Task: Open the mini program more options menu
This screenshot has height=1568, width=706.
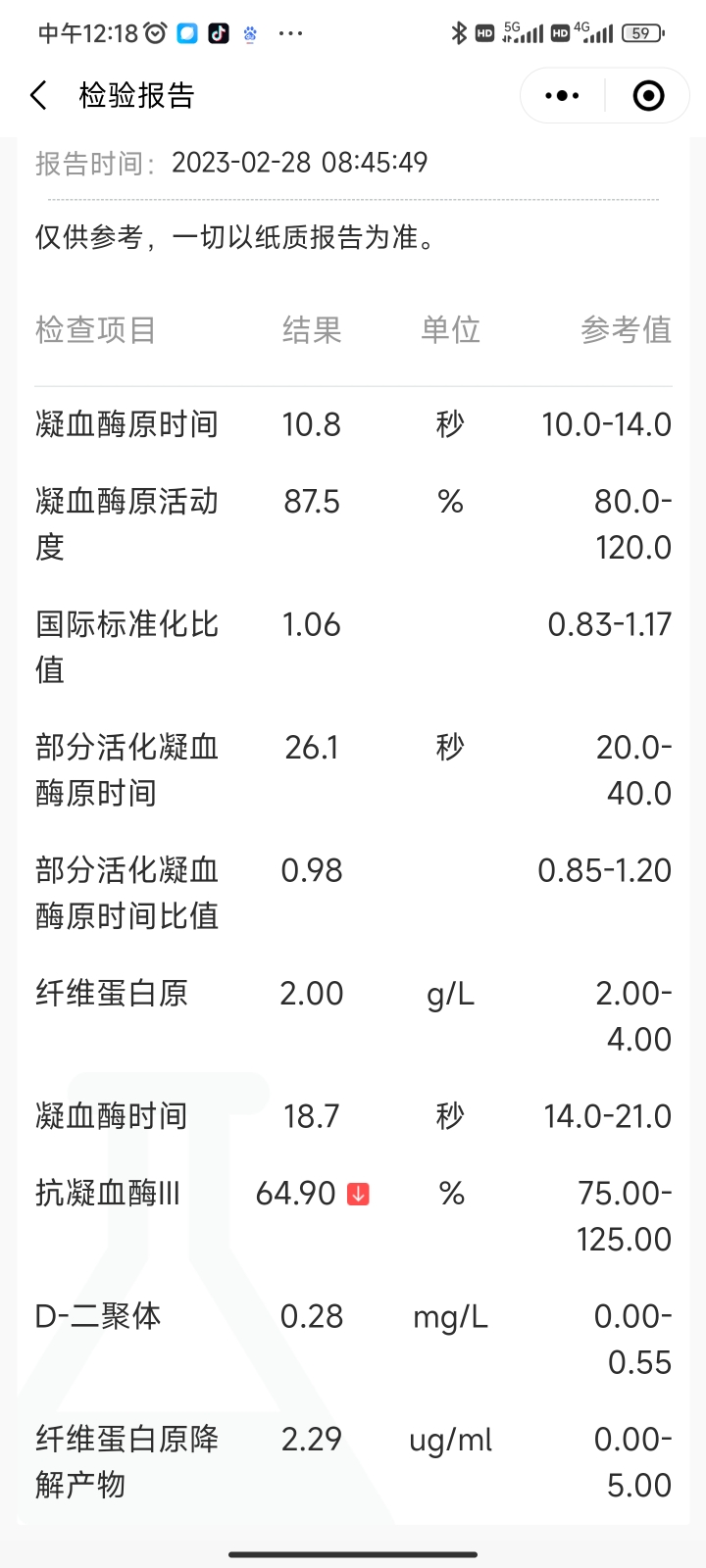Action: pos(562,95)
